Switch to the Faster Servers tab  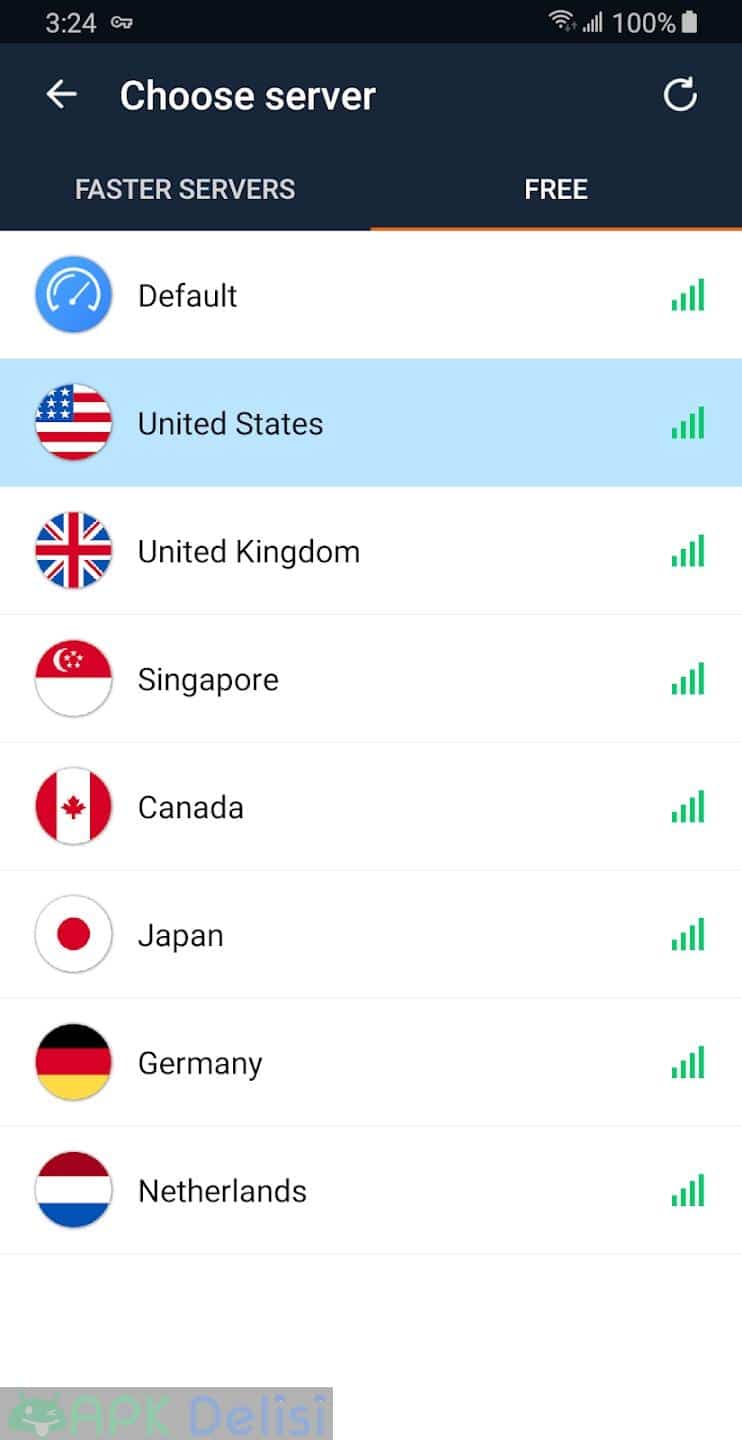tap(185, 189)
